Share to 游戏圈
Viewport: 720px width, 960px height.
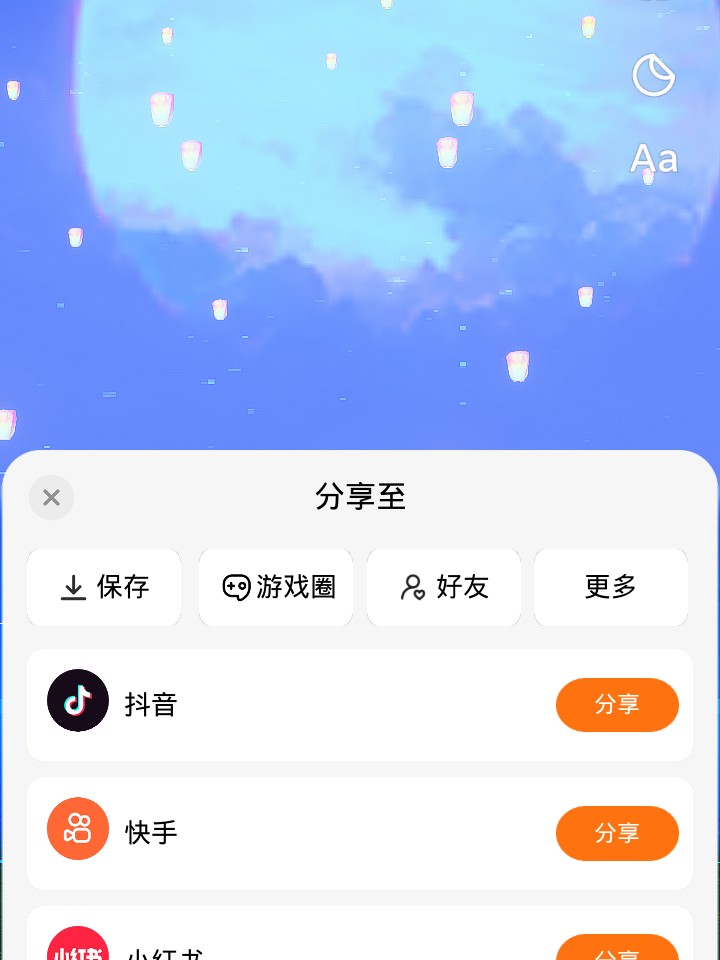[x=276, y=587]
